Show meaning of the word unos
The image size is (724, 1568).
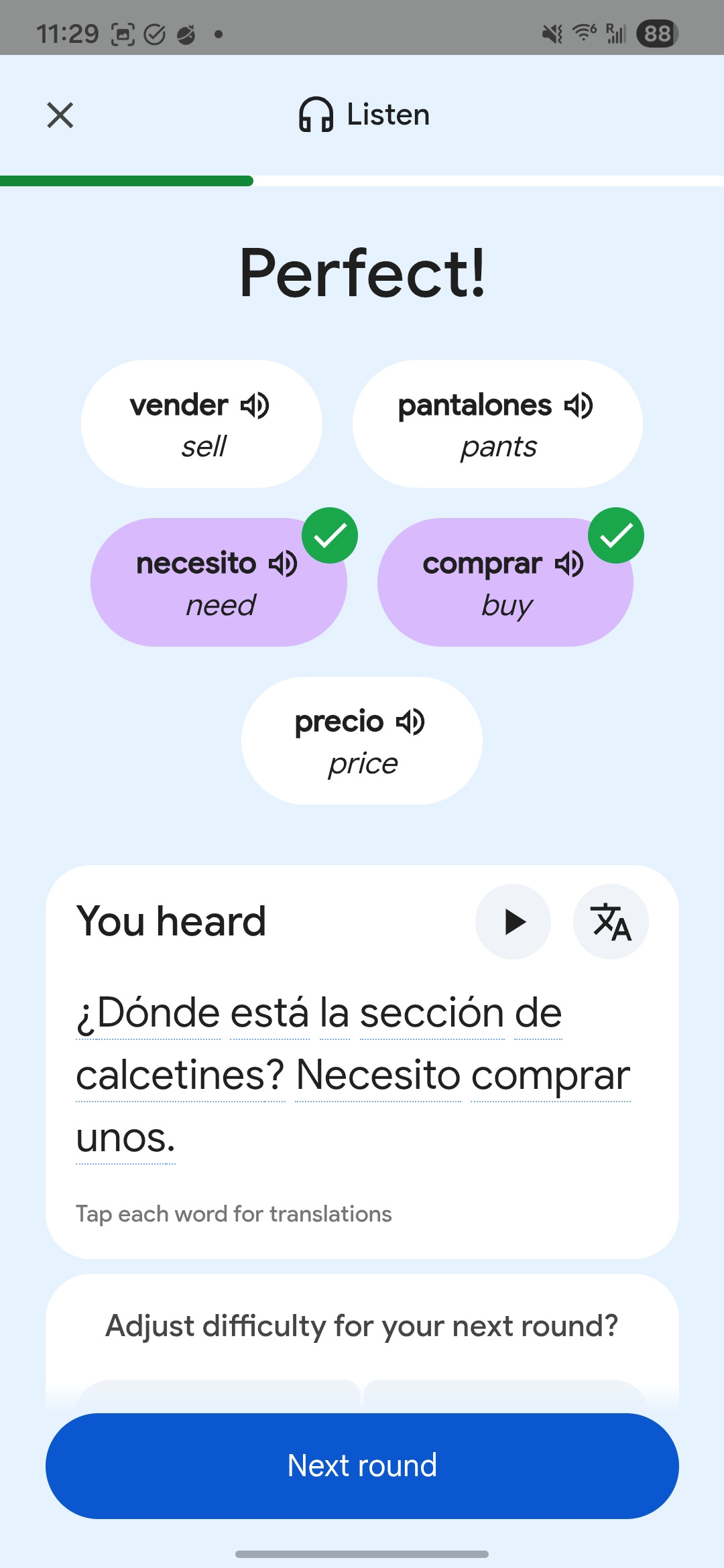click(x=125, y=1138)
